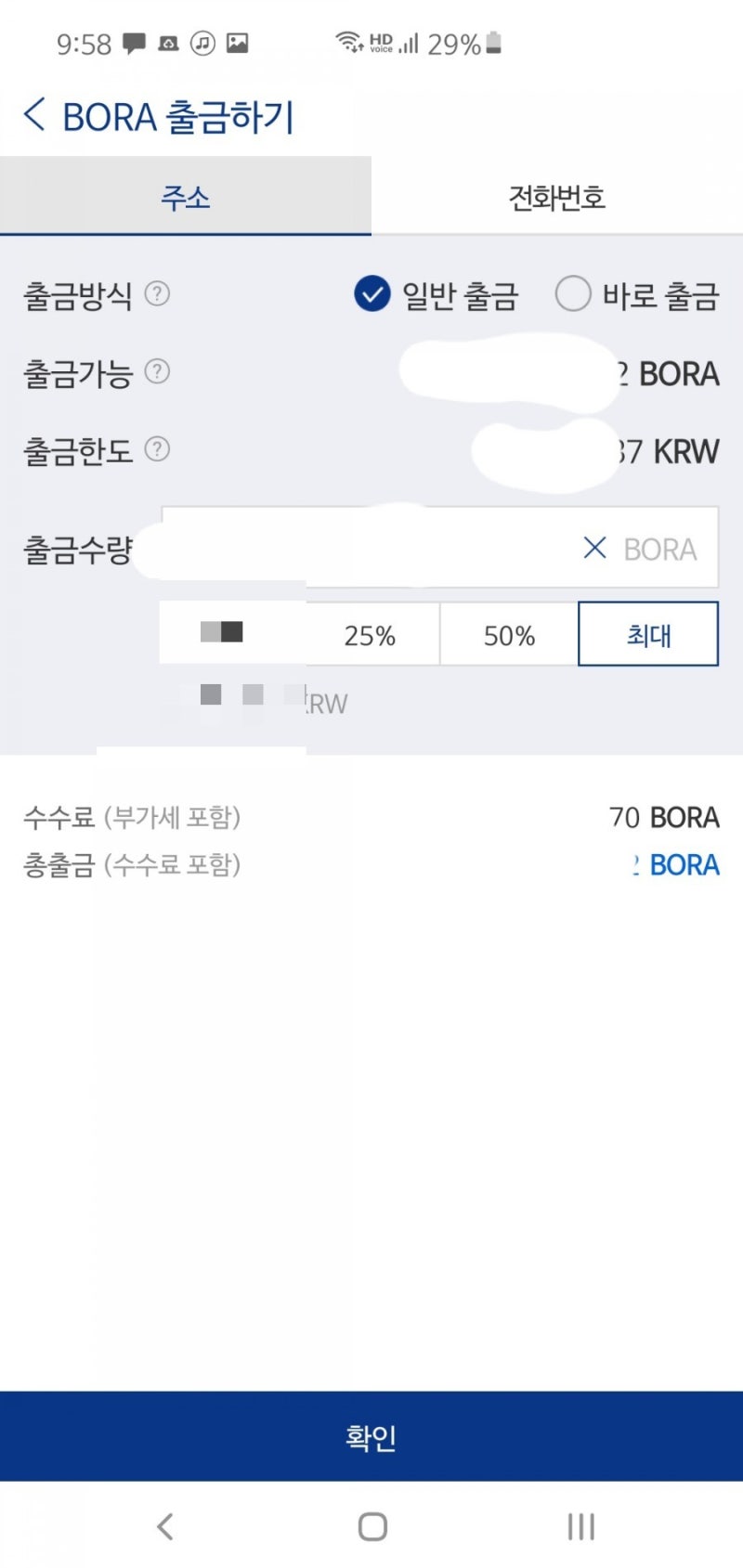Image resolution: width=743 pixels, height=1568 pixels.
Task: Select the 주소 tab
Action: [186, 196]
